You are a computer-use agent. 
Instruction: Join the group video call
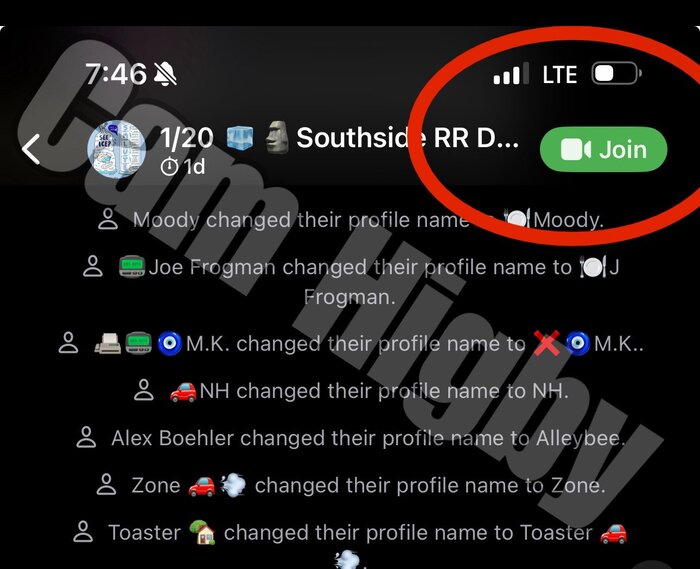click(603, 150)
